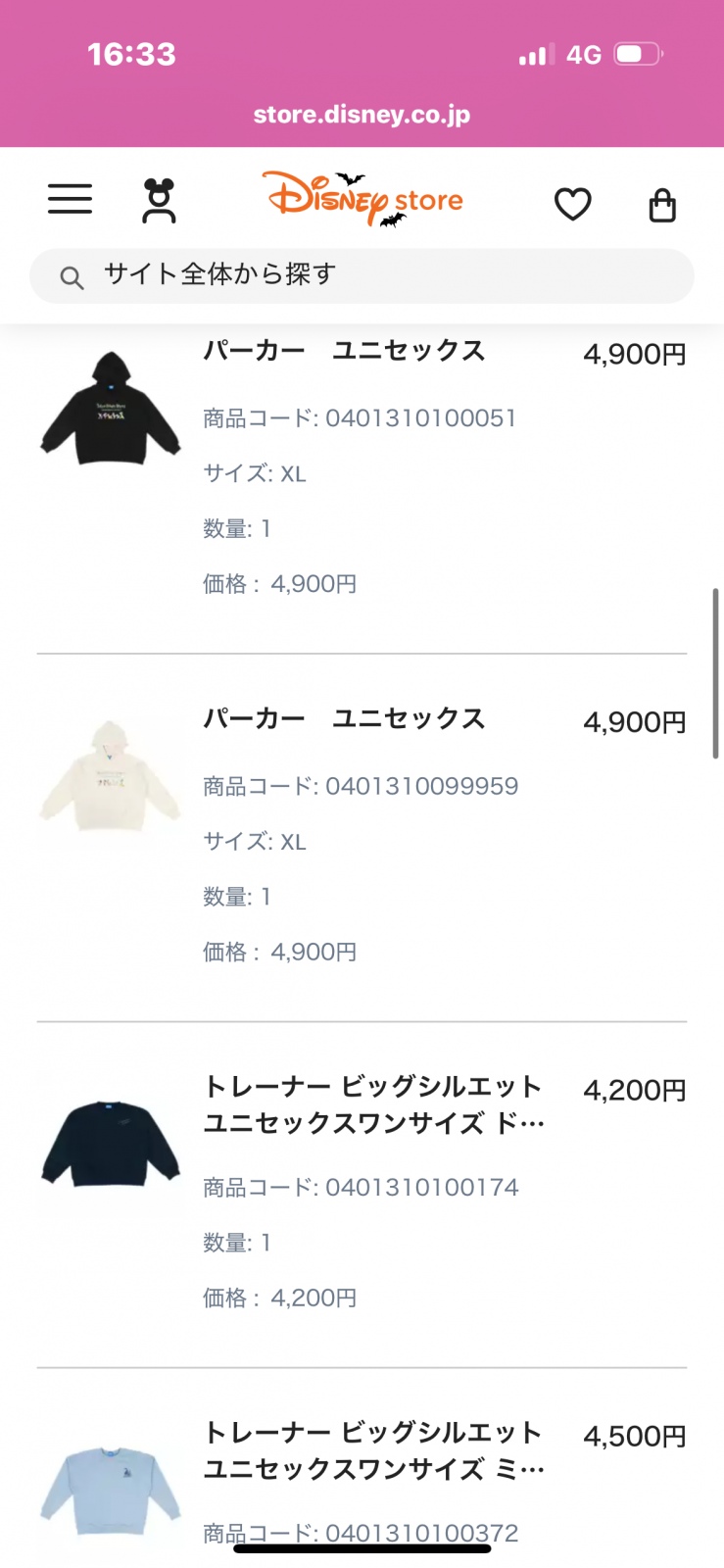Open the Mickey account icon
This screenshot has height=1568, width=724.
click(159, 201)
